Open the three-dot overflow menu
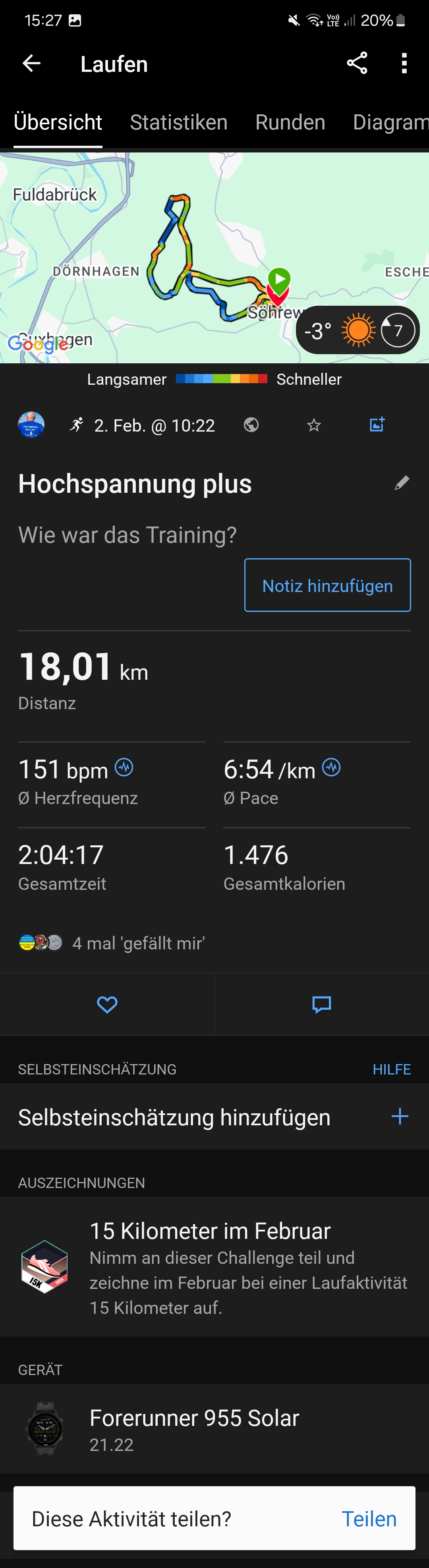 point(404,63)
